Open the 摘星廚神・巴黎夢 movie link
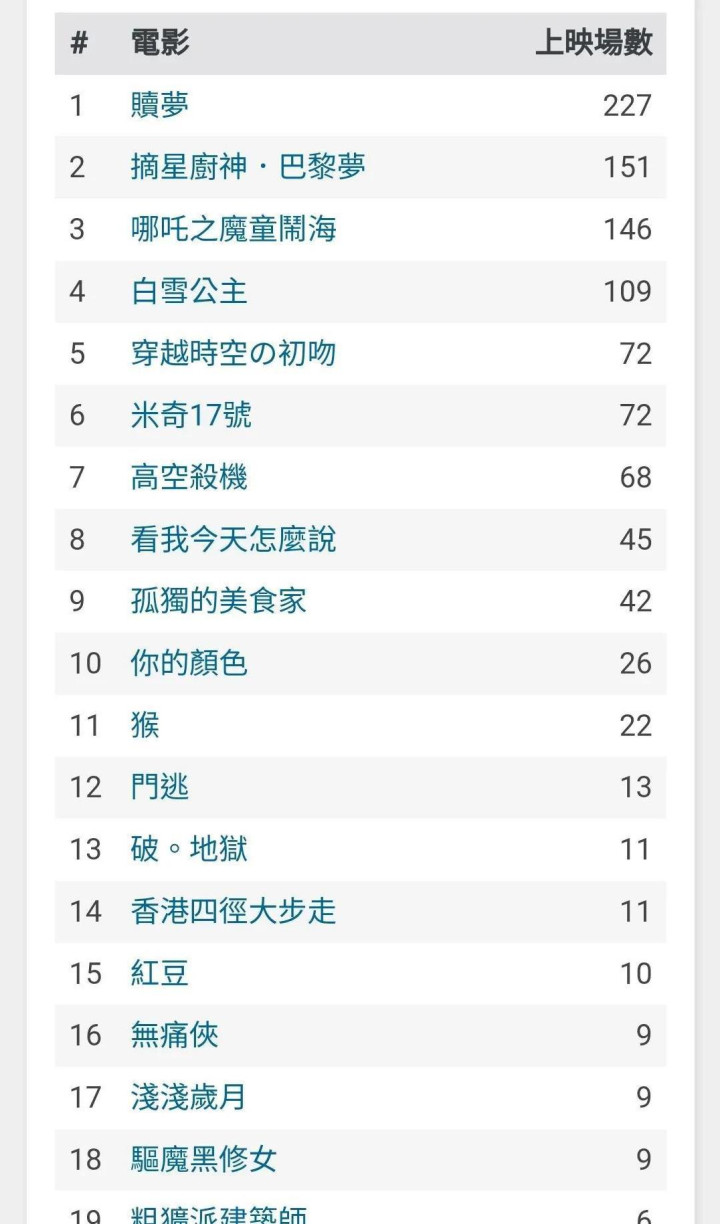Image resolution: width=720 pixels, height=1224 pixels. pos(248,167)
